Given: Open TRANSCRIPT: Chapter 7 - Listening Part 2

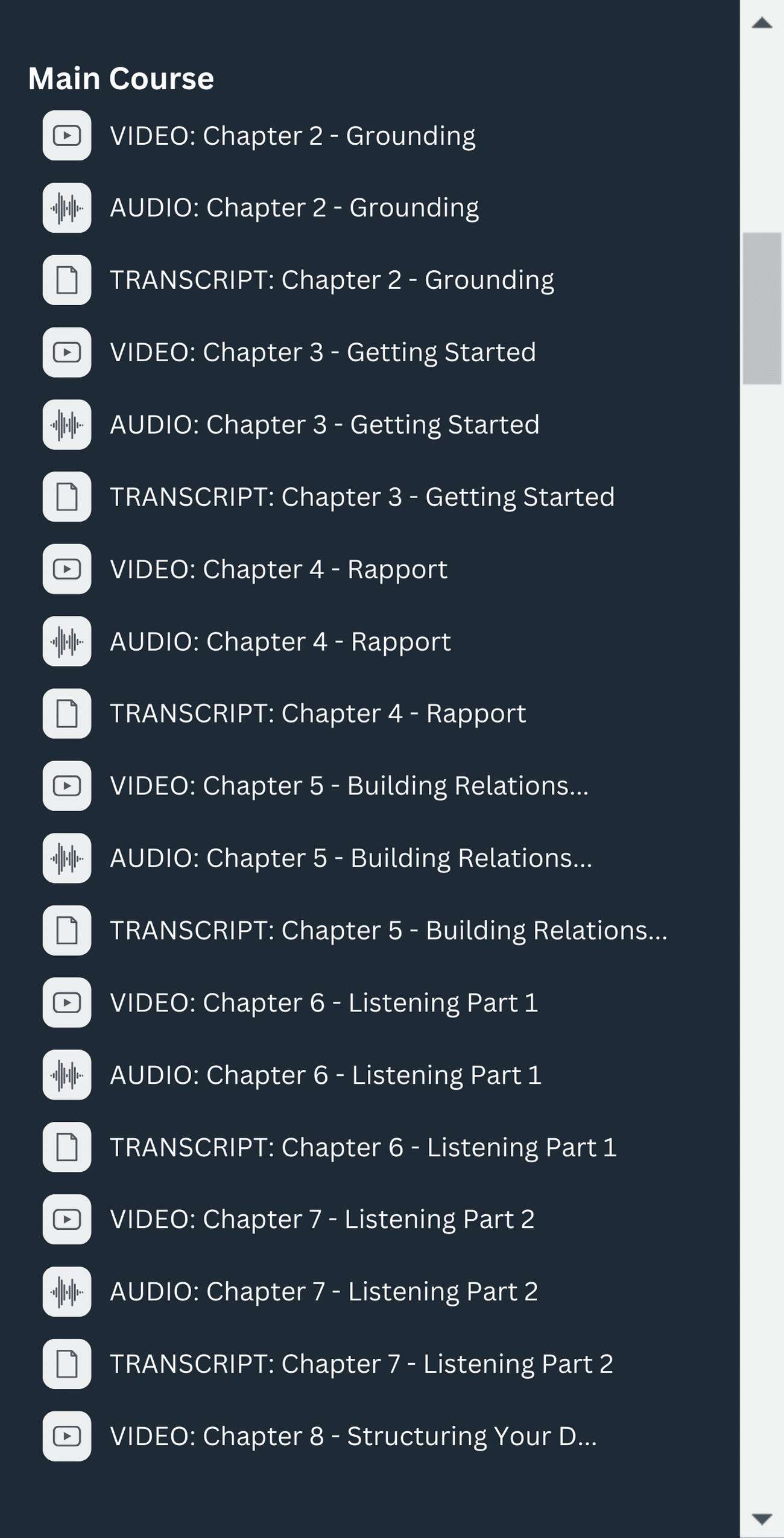Looking at the screenshot, I should pos(361,1364).
